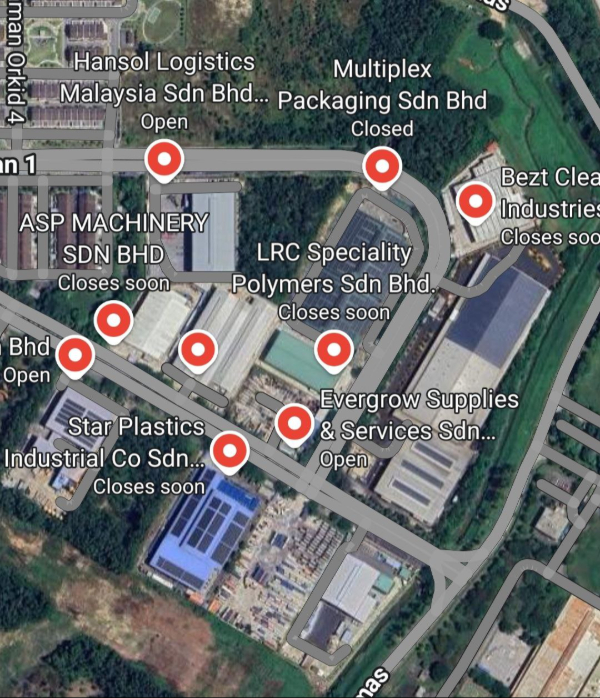Screen dimensions: 600x698
Task: Select the Multiplex Packaging Sdn Bhd pin
Action: (381, 165)
